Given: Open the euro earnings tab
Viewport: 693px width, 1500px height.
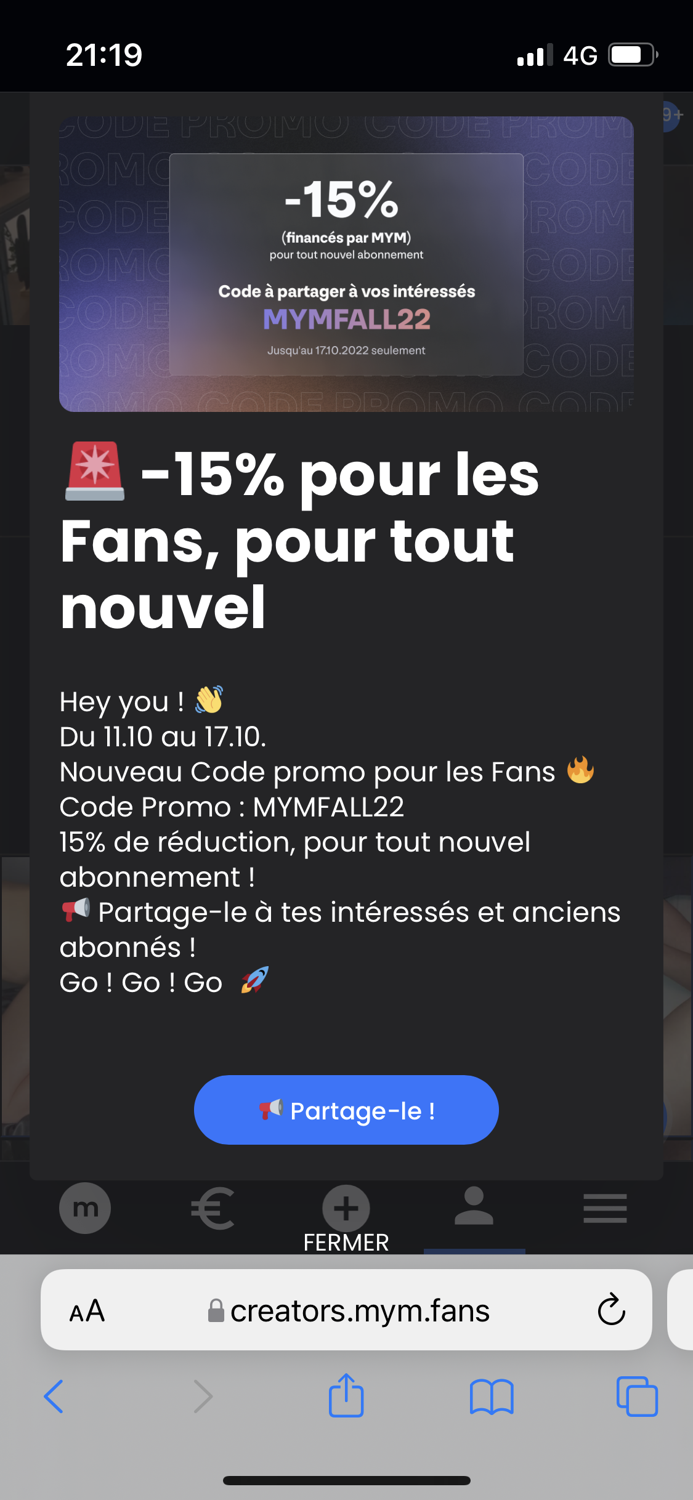Looking at the screenshot, I should pyautogui.click(x=213, y=1208).
